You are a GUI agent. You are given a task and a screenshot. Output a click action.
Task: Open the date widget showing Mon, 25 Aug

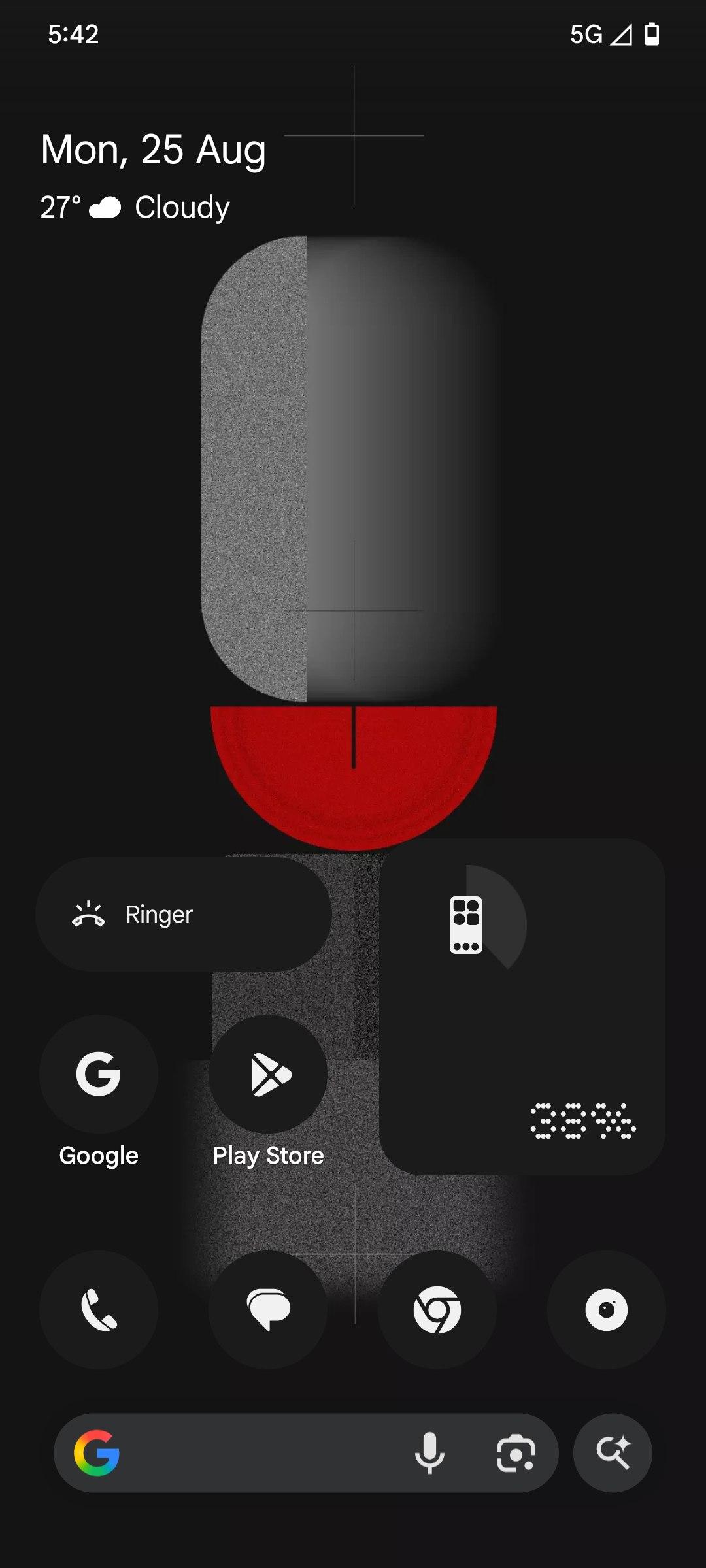(154, 150)
